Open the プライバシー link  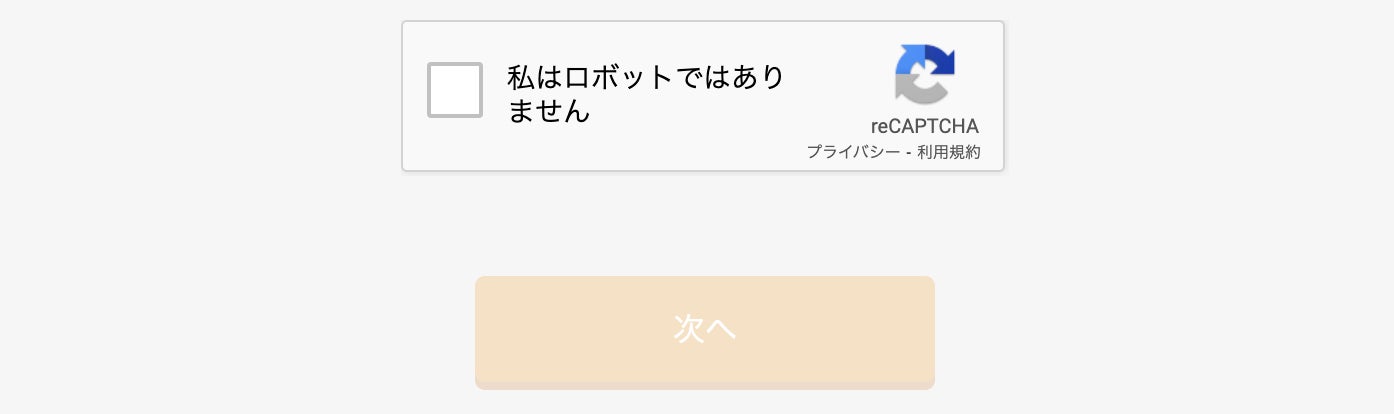click(x=853, y=152)
